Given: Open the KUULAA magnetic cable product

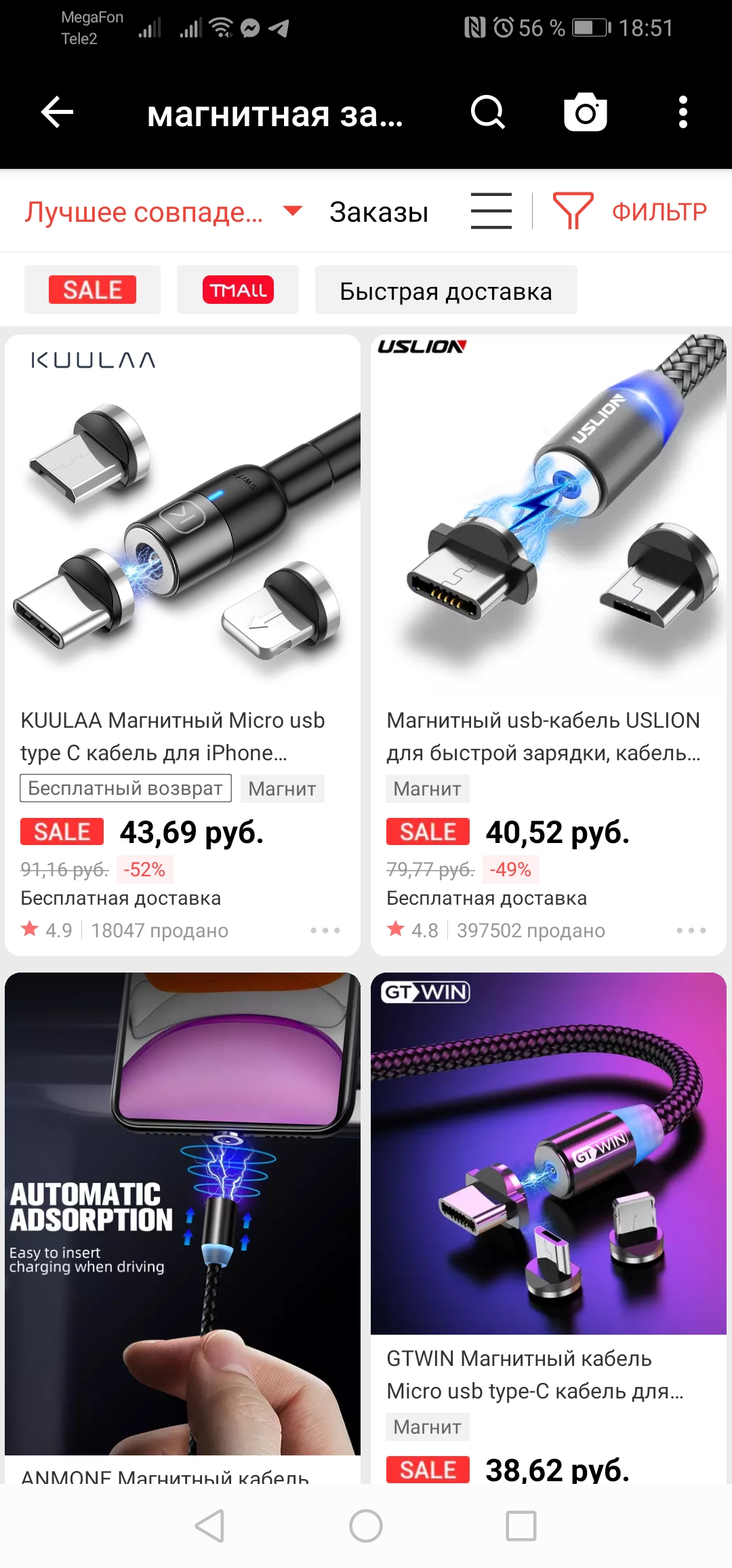Looking at the screenshot, I should point(182,645).
